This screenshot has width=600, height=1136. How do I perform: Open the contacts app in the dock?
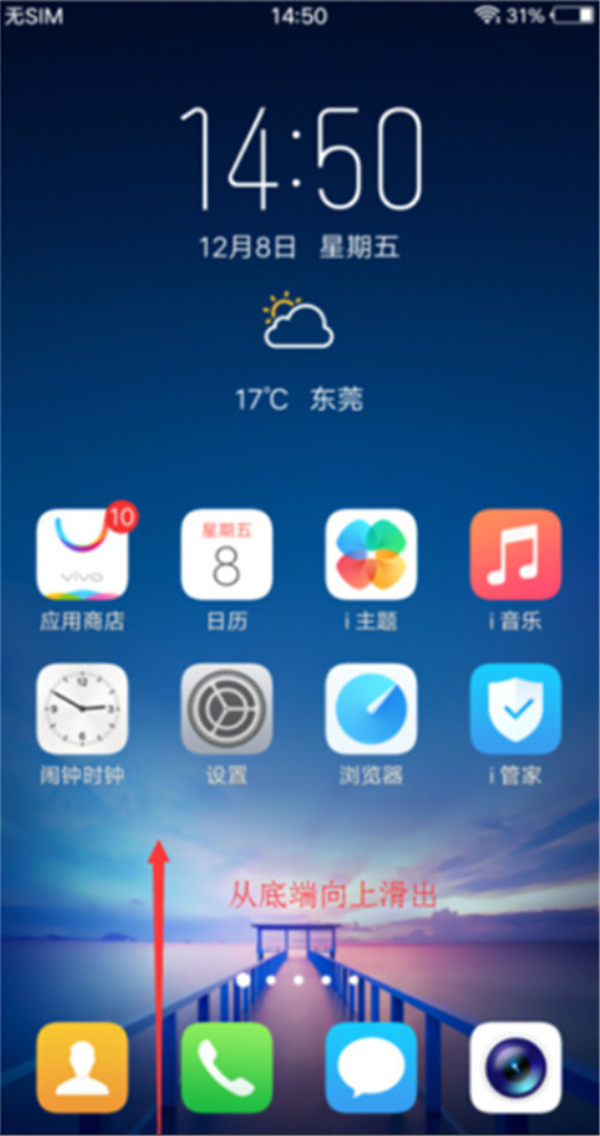pyautogui.click(x=82, y=1068)
